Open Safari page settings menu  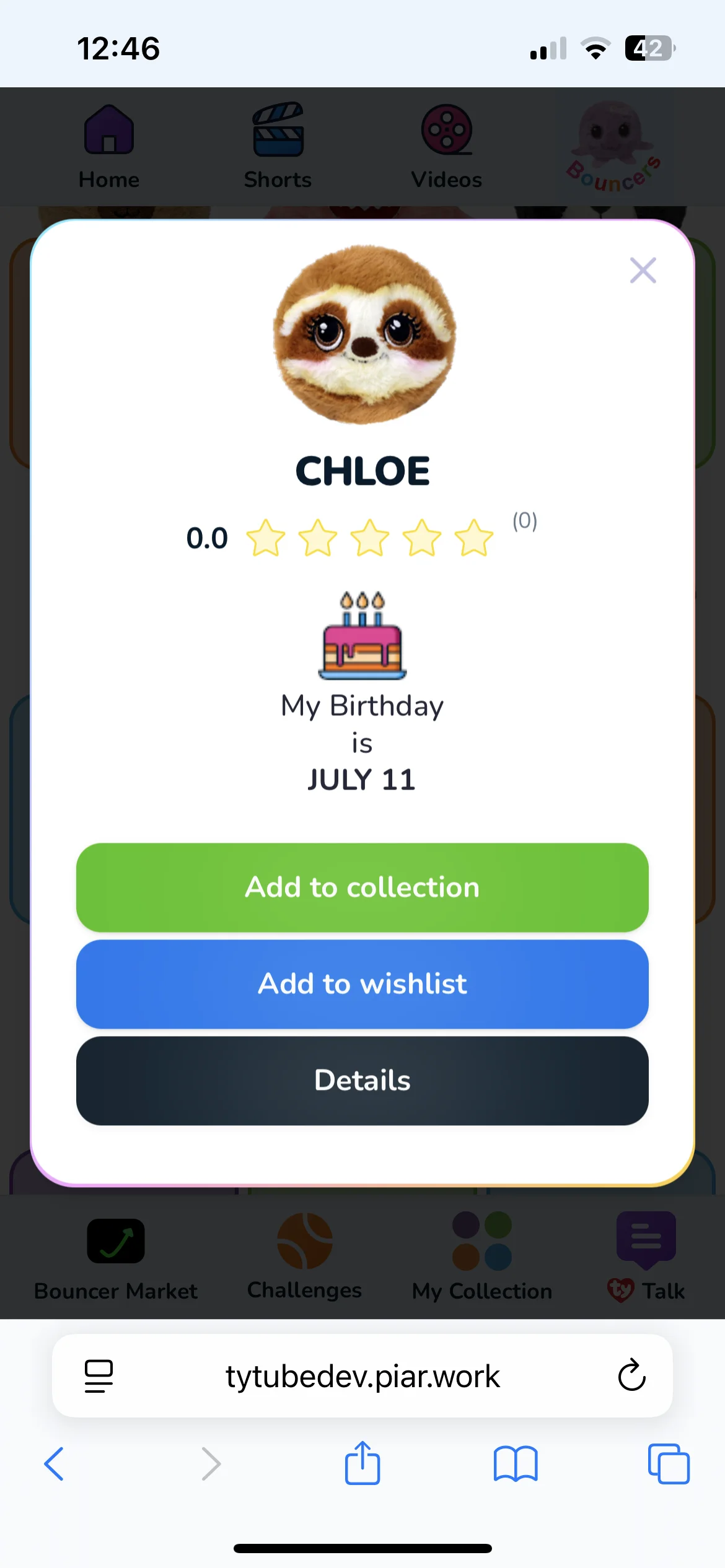(99, 1375)
